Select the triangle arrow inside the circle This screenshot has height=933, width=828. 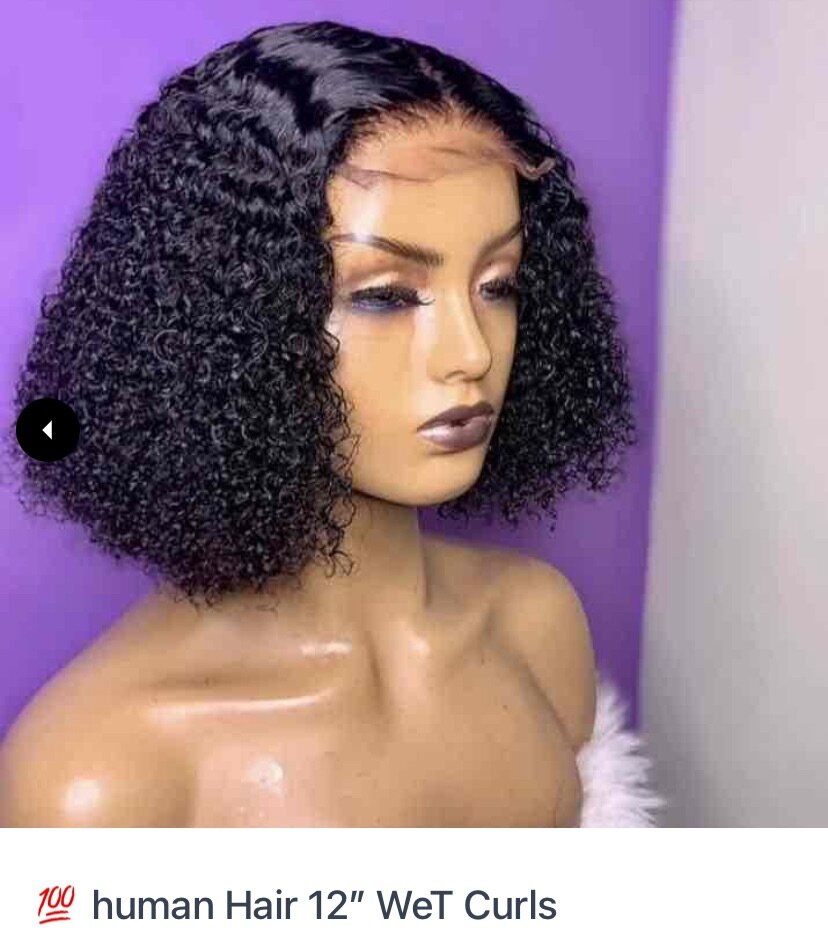pos(46,428)
